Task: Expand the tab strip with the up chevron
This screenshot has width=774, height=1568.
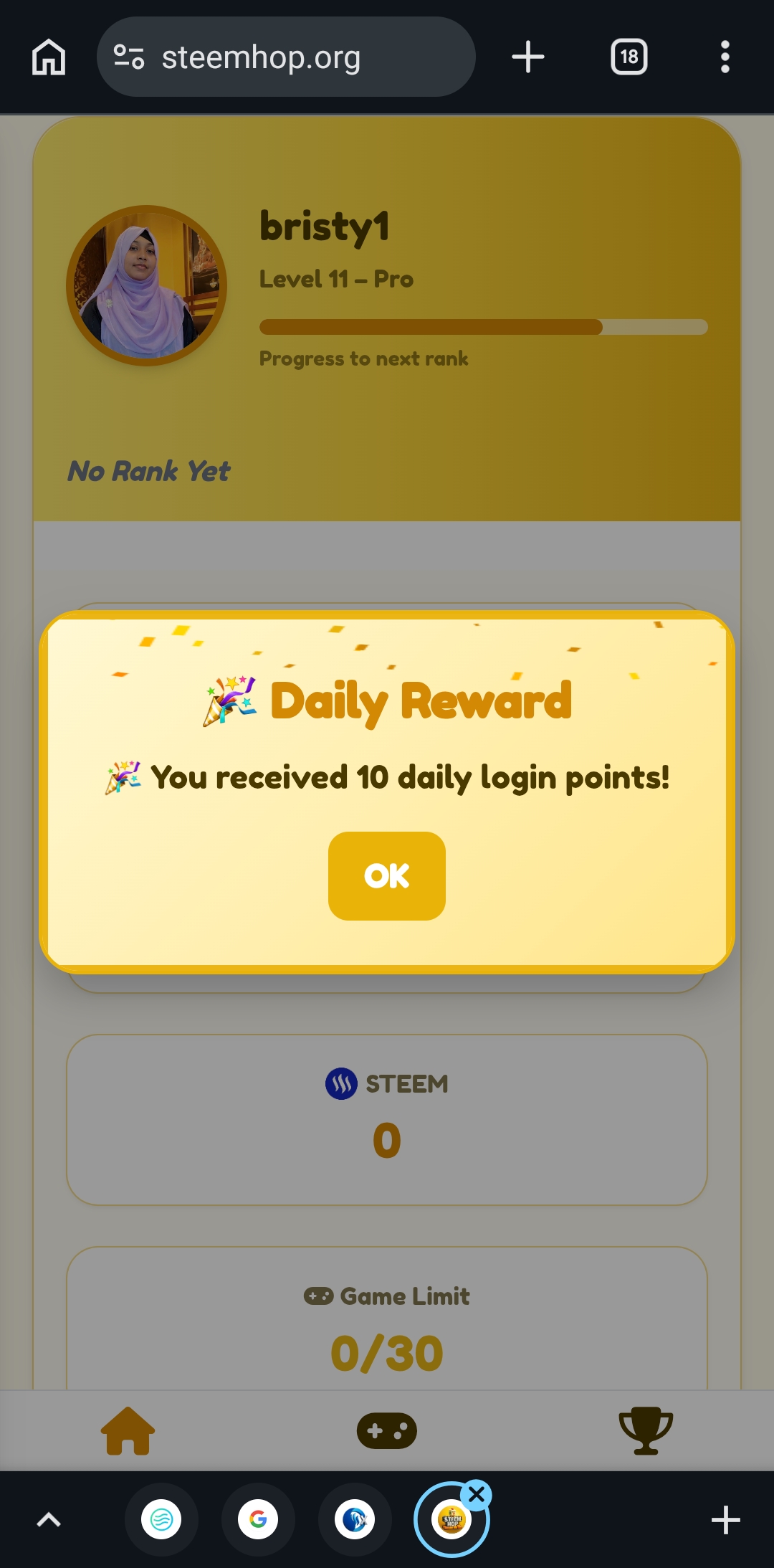Action: coord(49,1519)
